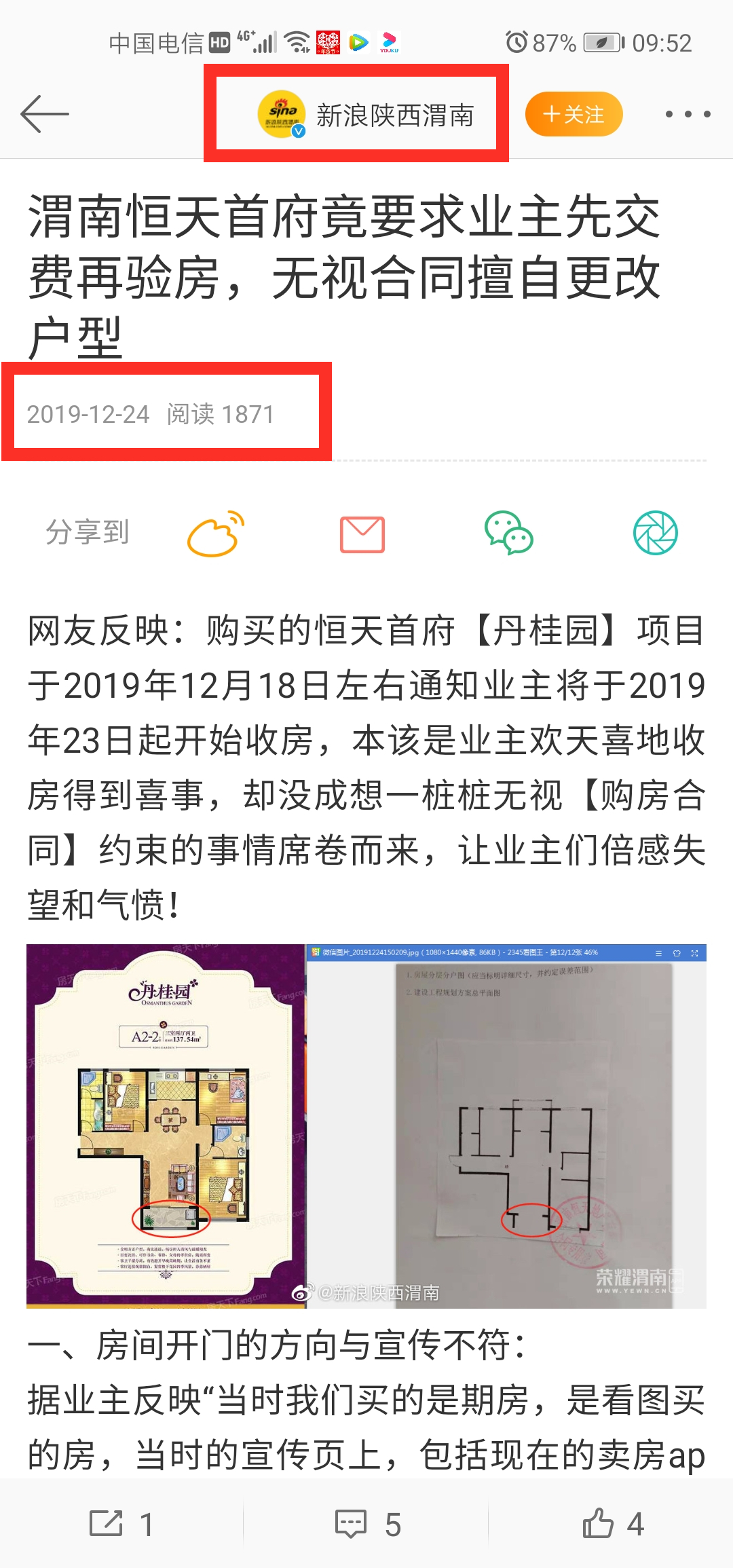This screenshot has height=1568, width=733.
Task: Open the three-dot overflow menu
Action: [688, 114]
